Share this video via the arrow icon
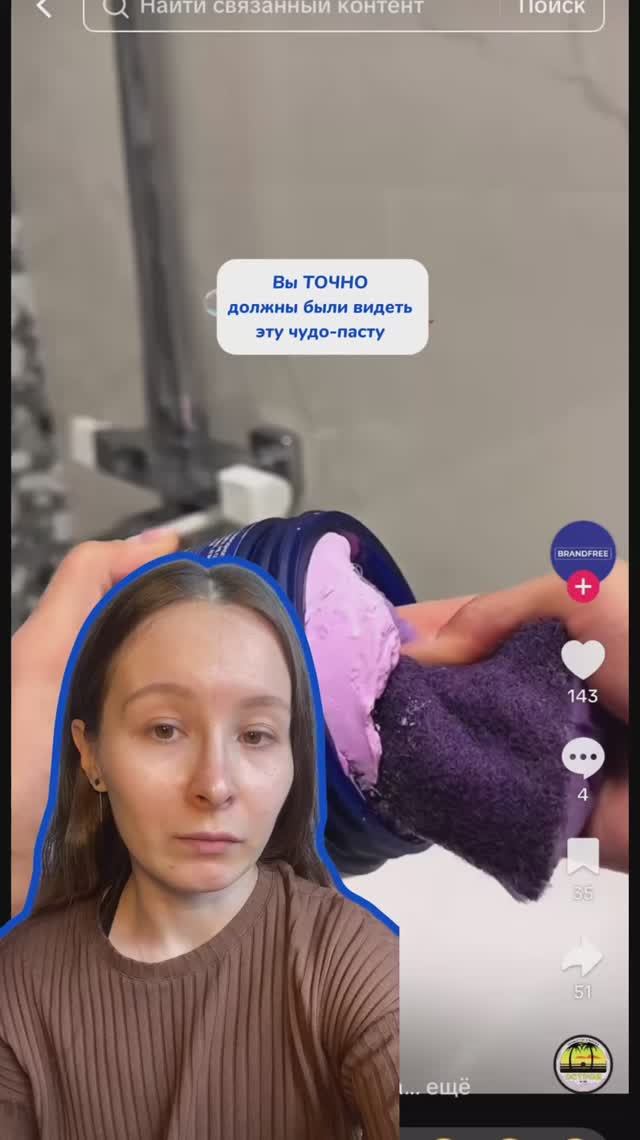Image resolution: width=640 pixels, height=1140 pixels. [583, 958]
